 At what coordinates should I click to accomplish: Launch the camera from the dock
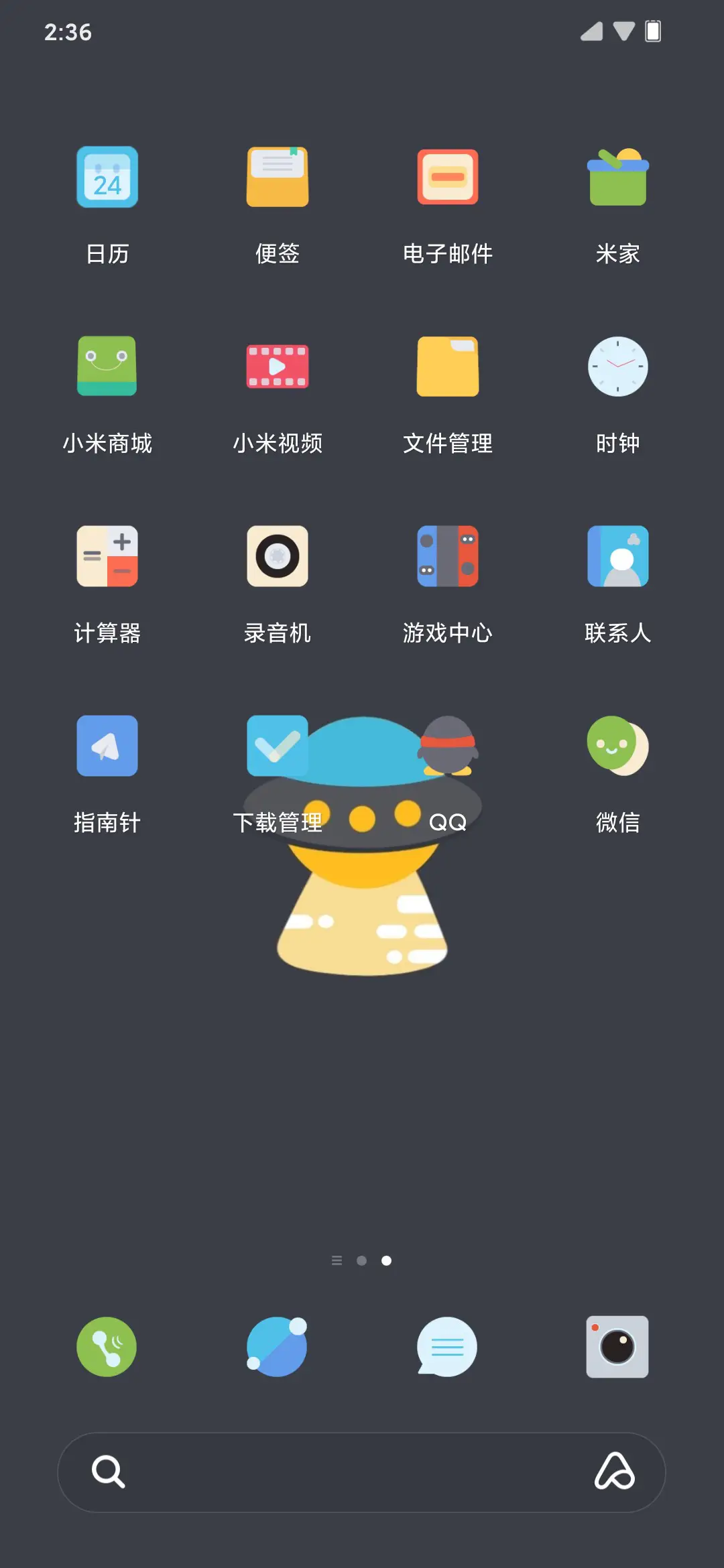tap(617, 1347)
